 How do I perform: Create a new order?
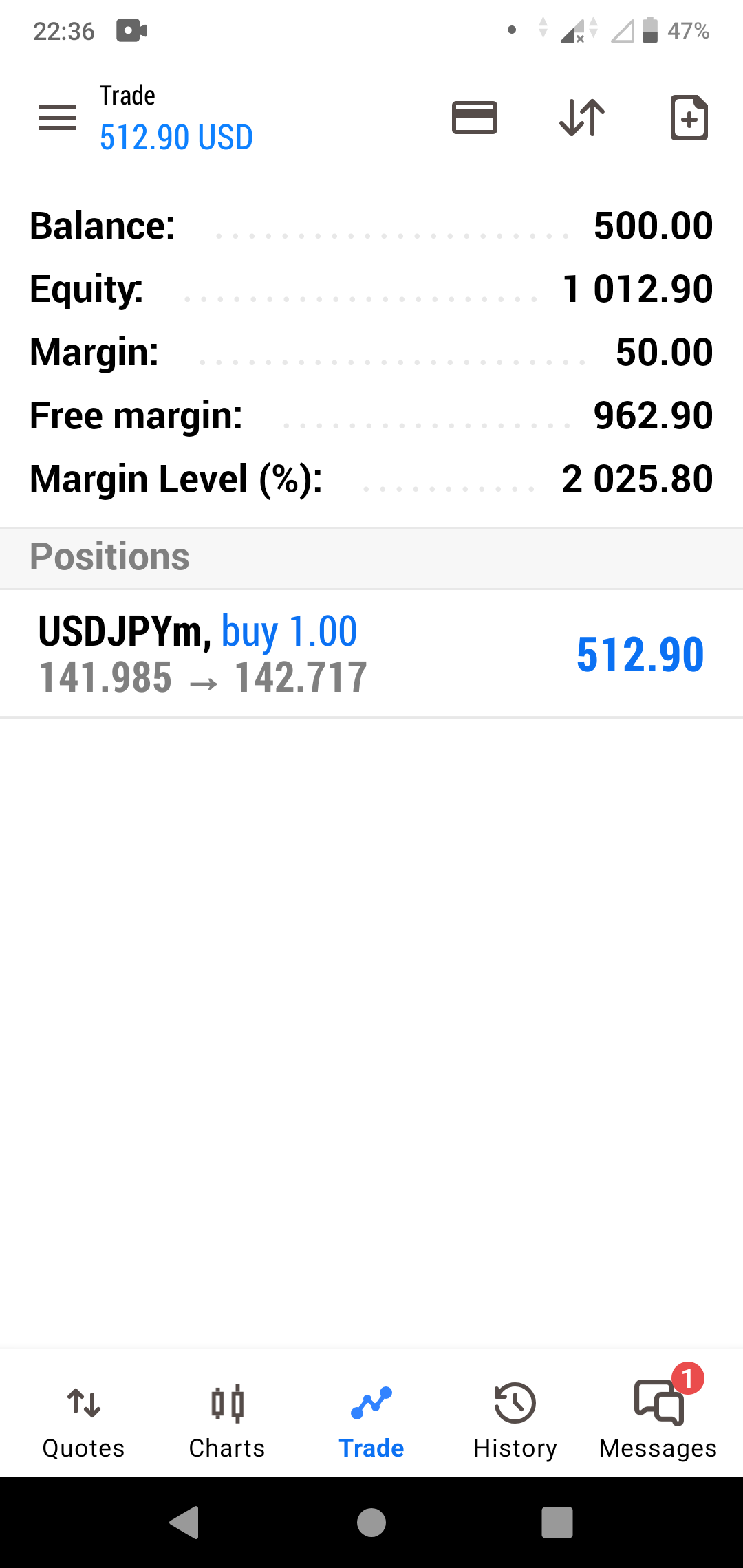pos(689,118)
